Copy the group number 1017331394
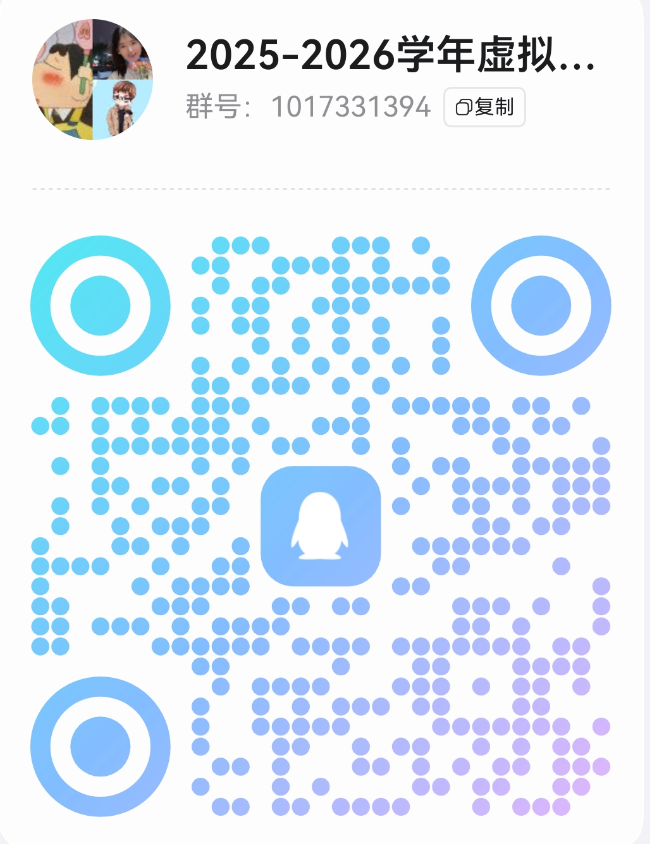650x844 pixels. pyautogui.click(x=484, y=107)
